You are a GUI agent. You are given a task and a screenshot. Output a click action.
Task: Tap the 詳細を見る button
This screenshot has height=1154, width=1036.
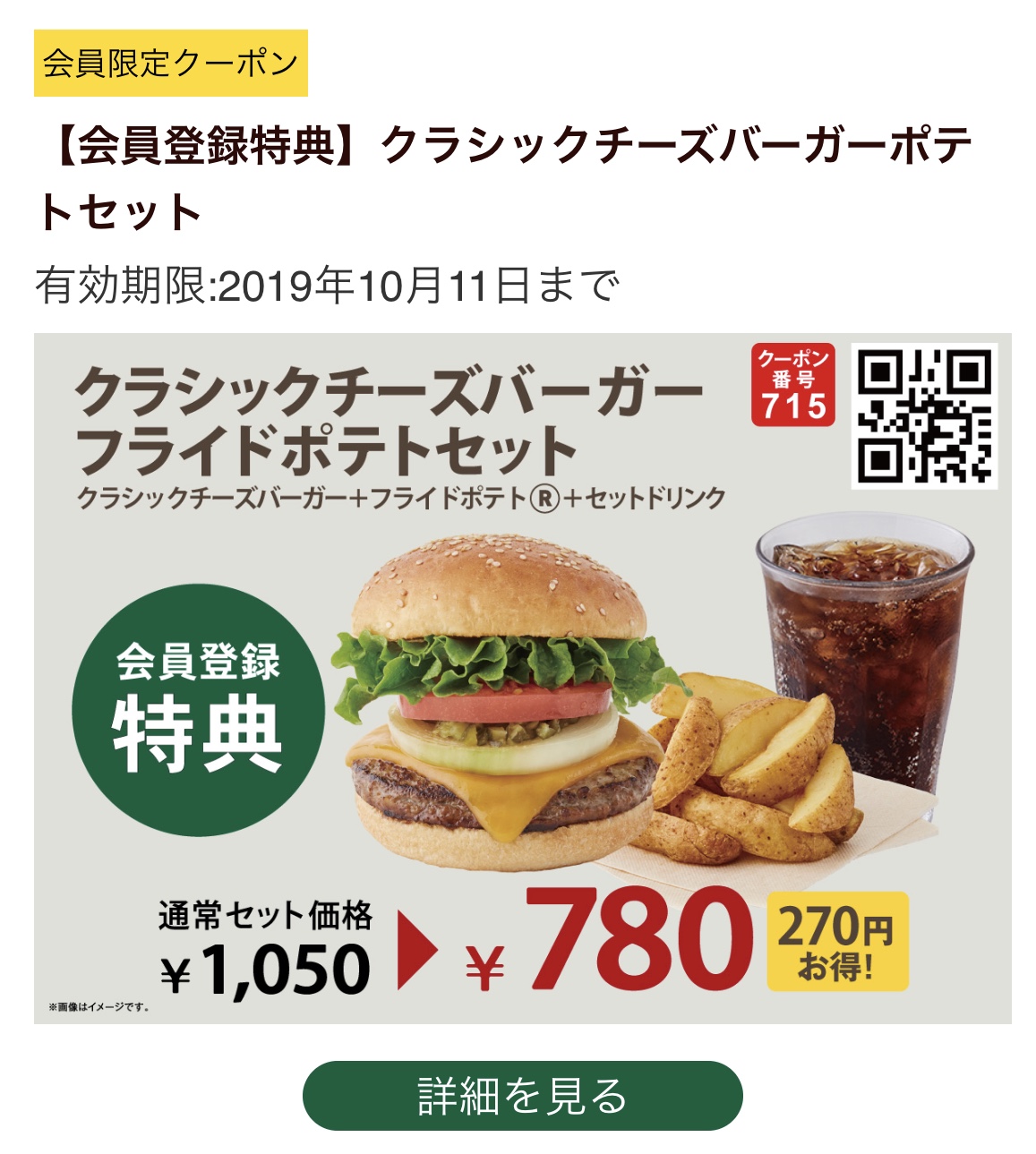pyautogui.click(x=522, y=1096)
